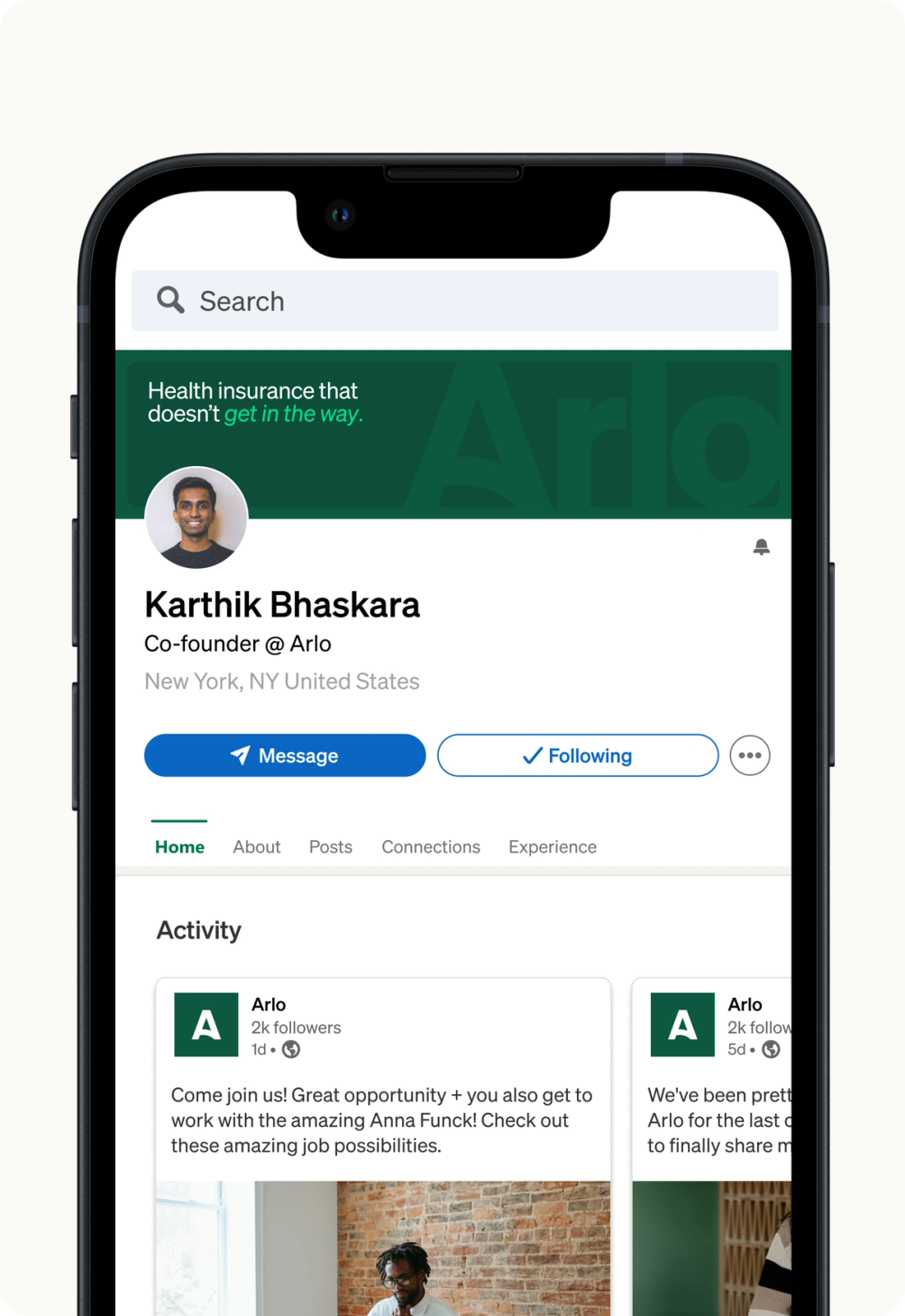
Task: View Karthik Bhaskara's profile photo
Action: (x=196, y=517)
